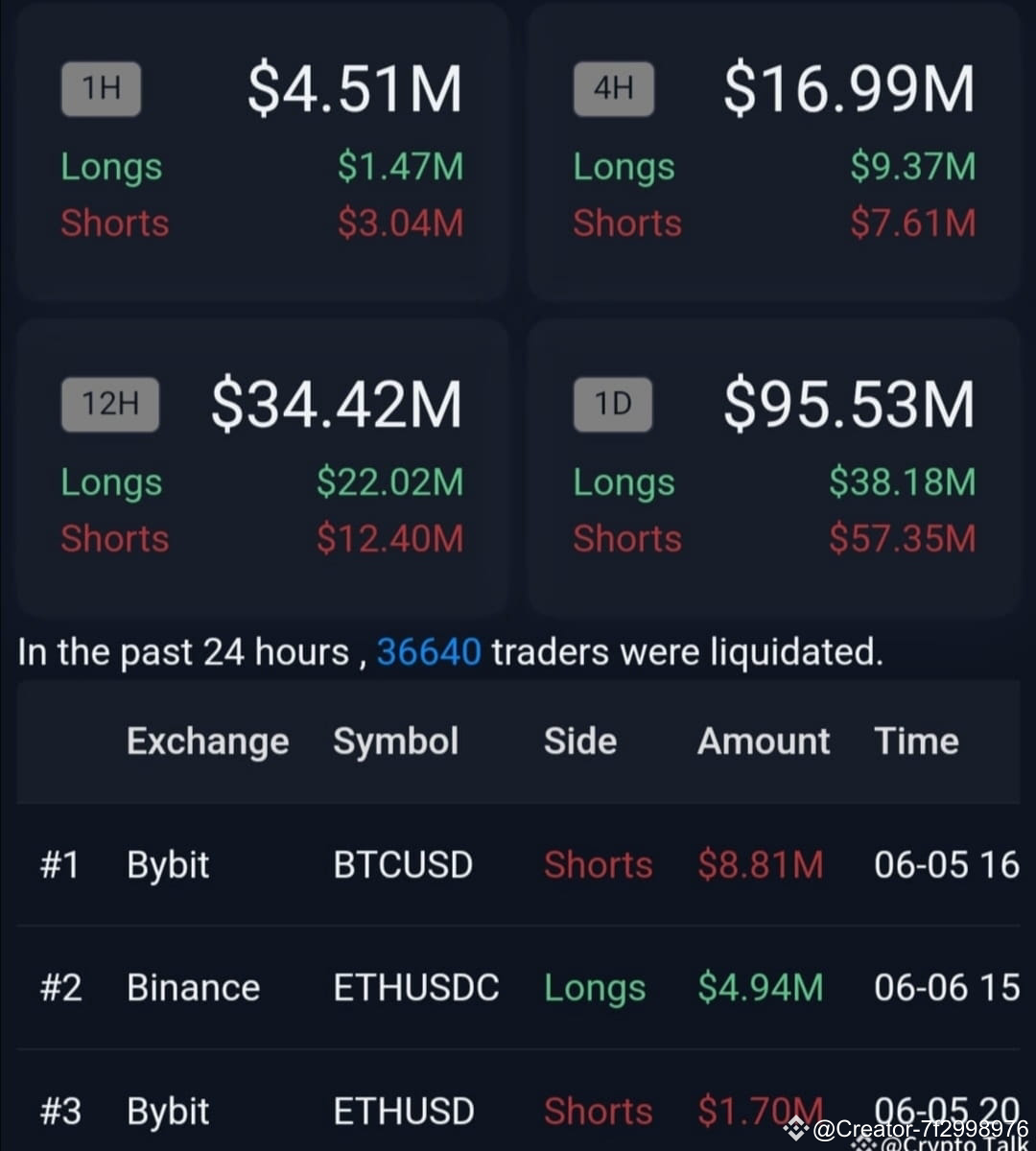Viewport: 1036px width, 1151px height.
Task: Select the Bybit ETHUSD liquidation row
Action: pos(518,1111)
